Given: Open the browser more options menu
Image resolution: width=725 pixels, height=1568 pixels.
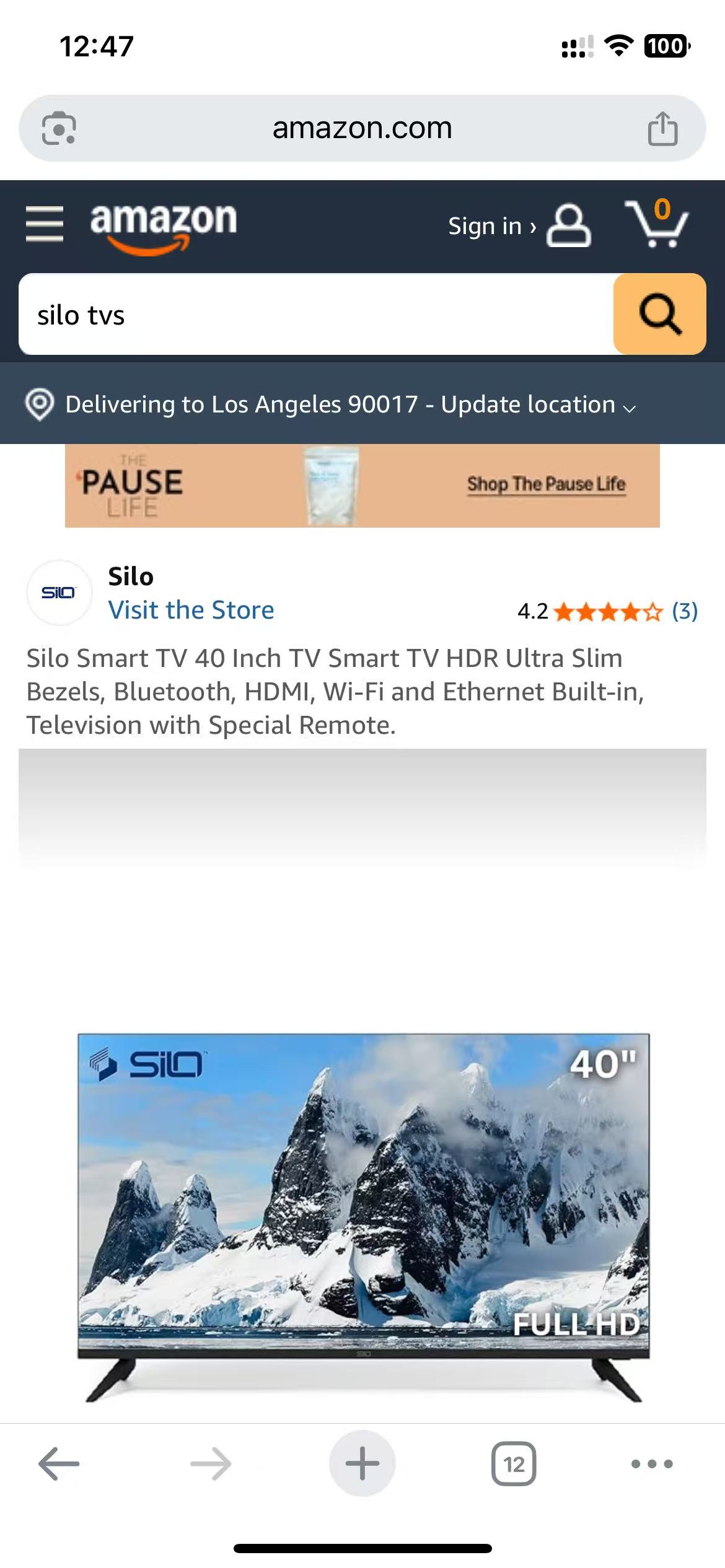Looking at the screenshot, I should [x=652, y=1464].
